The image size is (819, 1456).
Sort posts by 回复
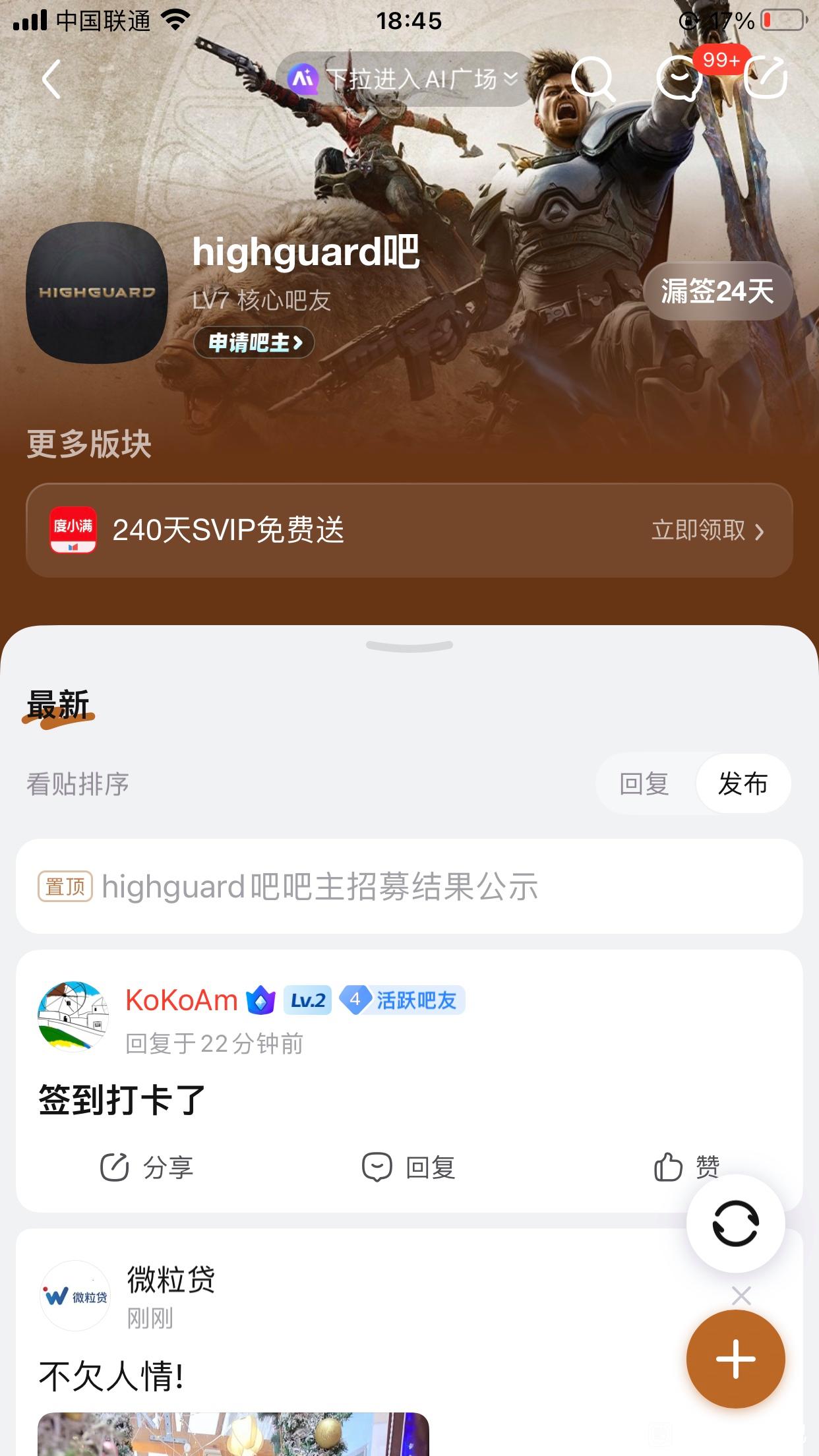click(x=644, y=783)
